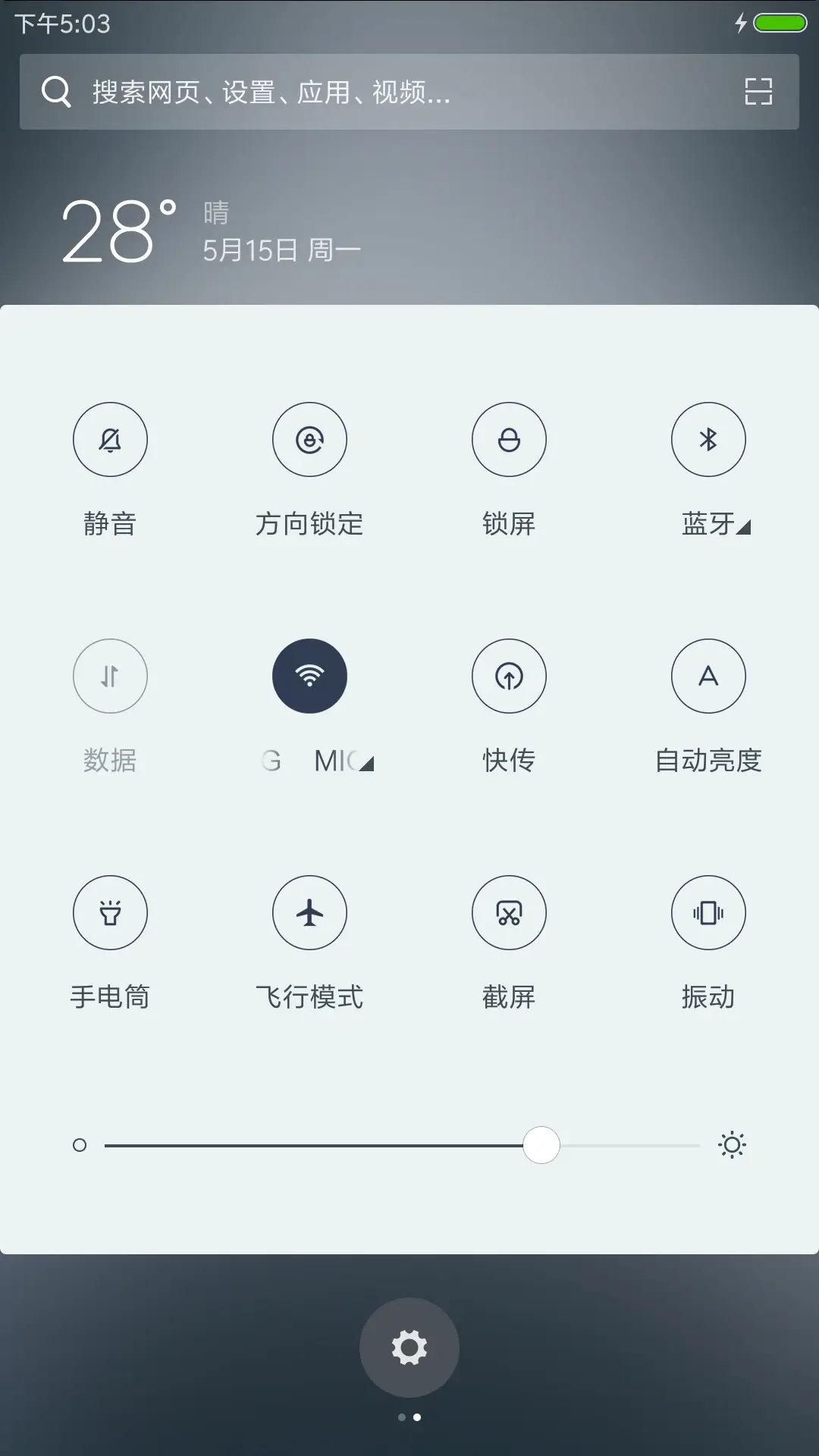The width and height of the screenshot is (819, 1456).
Task: Enable mobile data (数据)
Action: point(110,676)
